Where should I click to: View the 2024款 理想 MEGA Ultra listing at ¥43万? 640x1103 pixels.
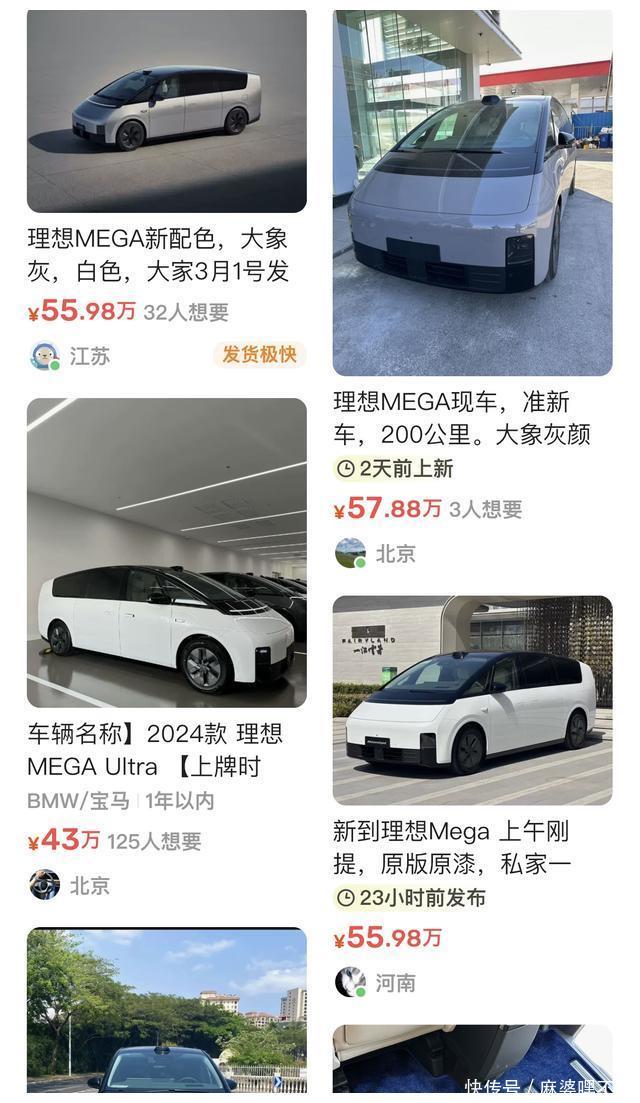pos(166,553)
